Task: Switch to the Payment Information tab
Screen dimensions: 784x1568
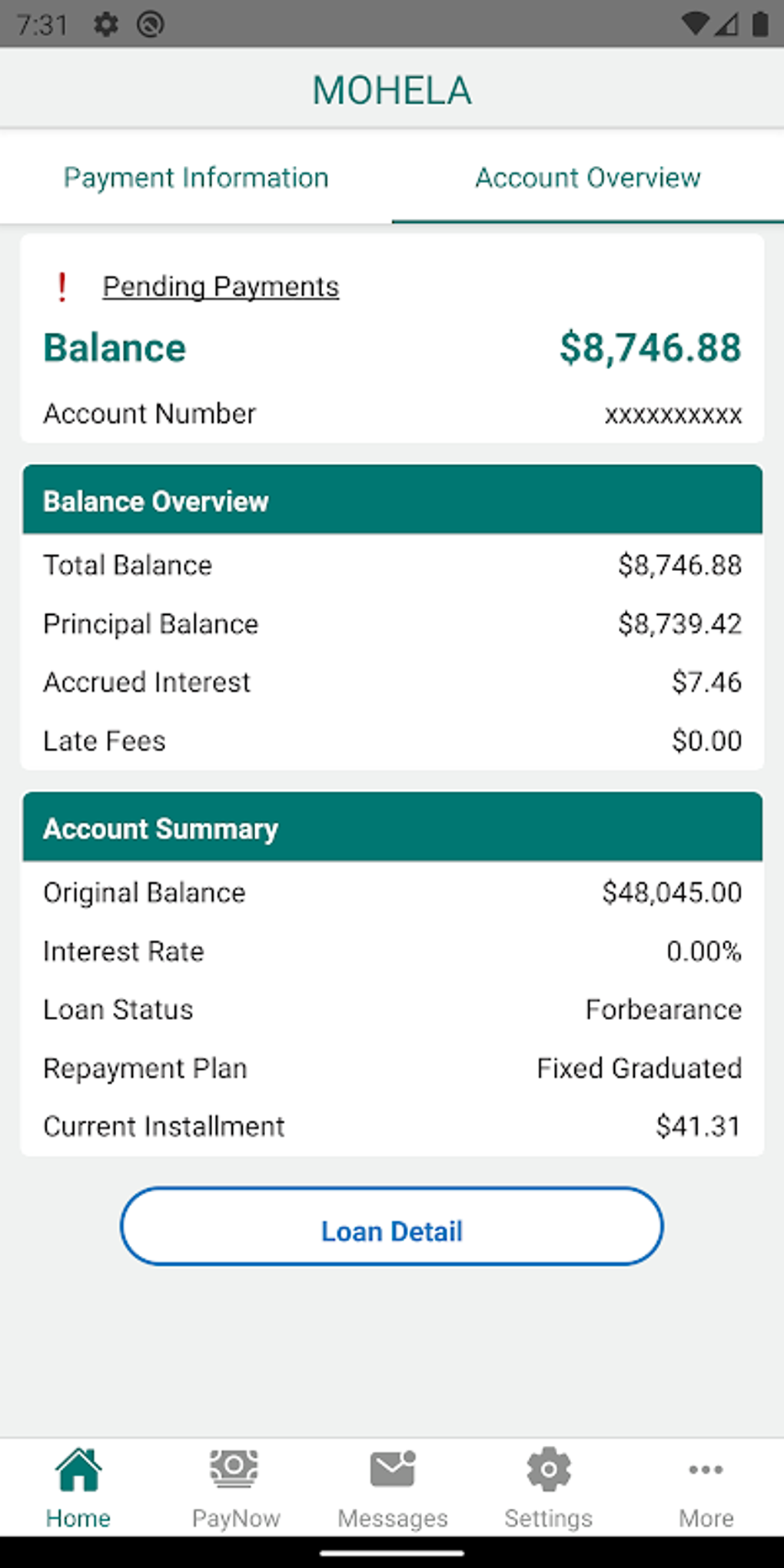Action: coord(196,178)
